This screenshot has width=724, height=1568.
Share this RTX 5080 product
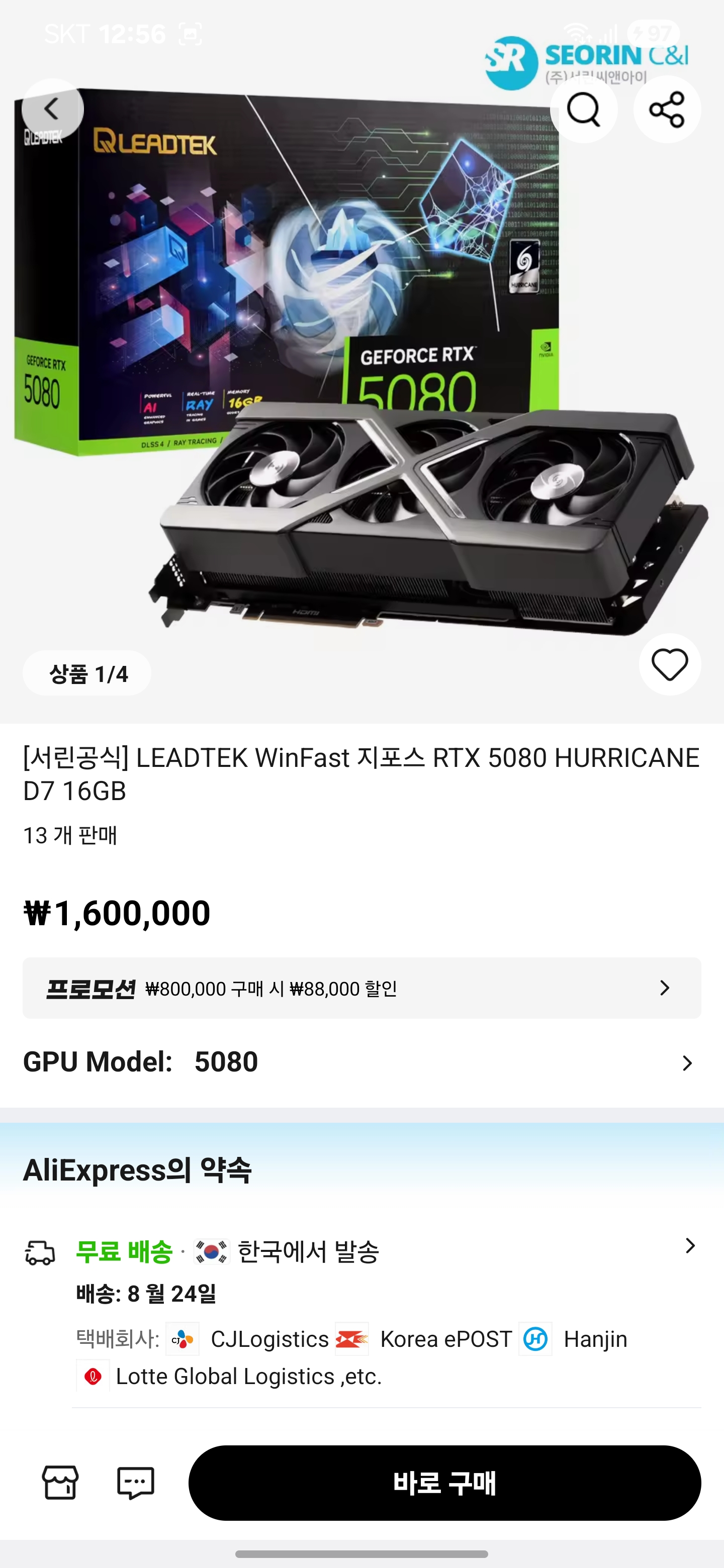click(x=667, y=110)
